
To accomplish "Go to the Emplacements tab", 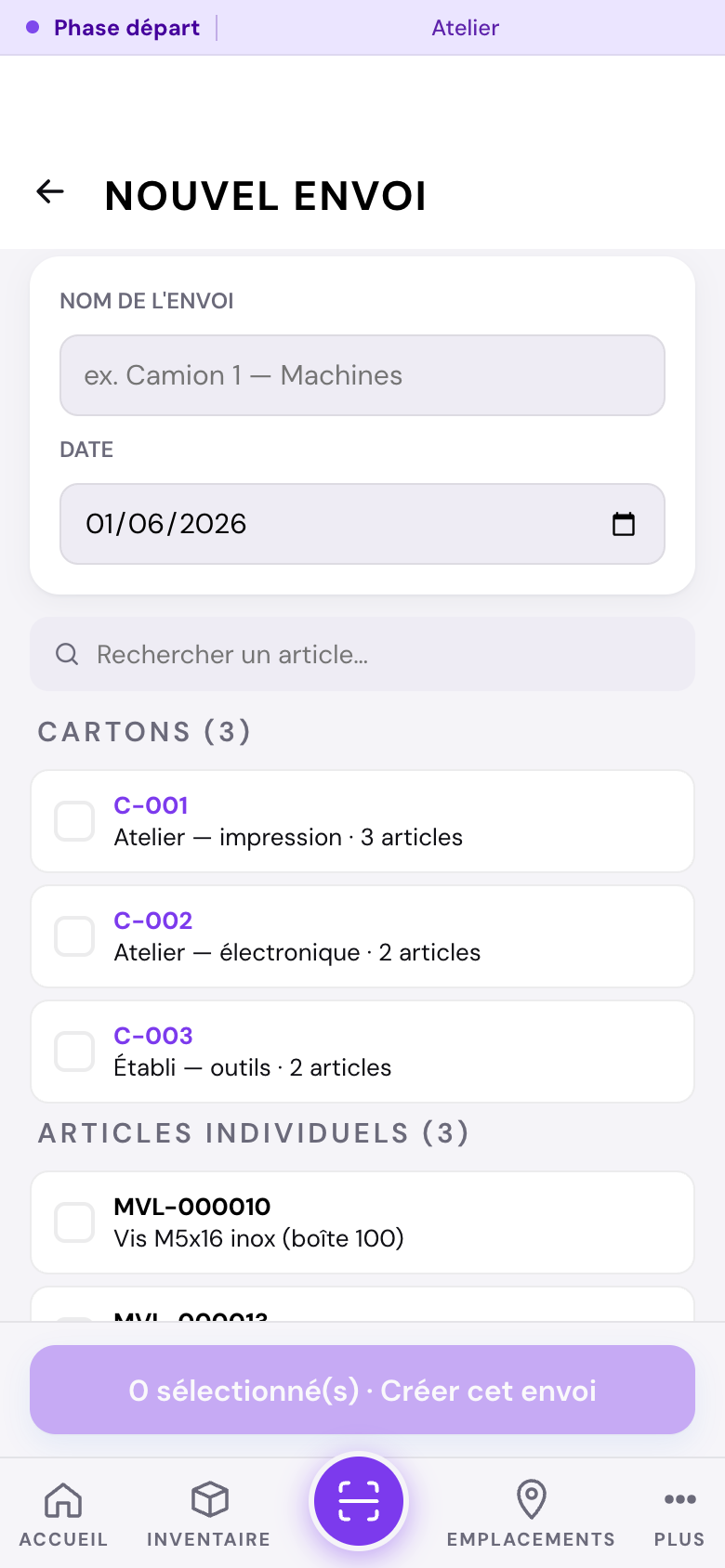I will (531, 1514).
